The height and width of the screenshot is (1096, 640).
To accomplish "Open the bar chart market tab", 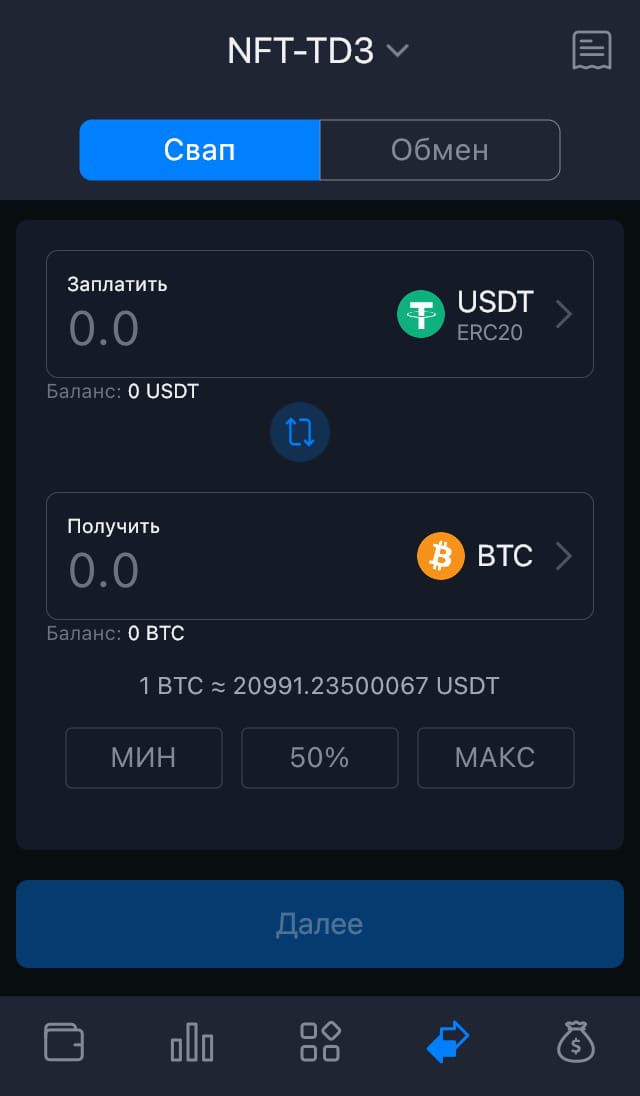I will (x=192, y=1042).
